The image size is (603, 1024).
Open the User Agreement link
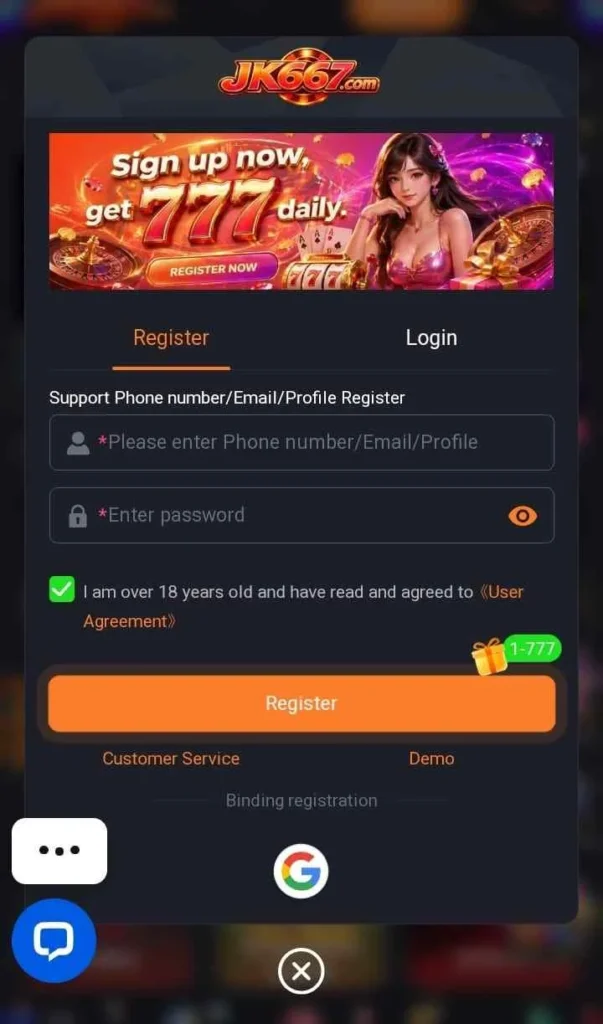(x=303, y=607)
